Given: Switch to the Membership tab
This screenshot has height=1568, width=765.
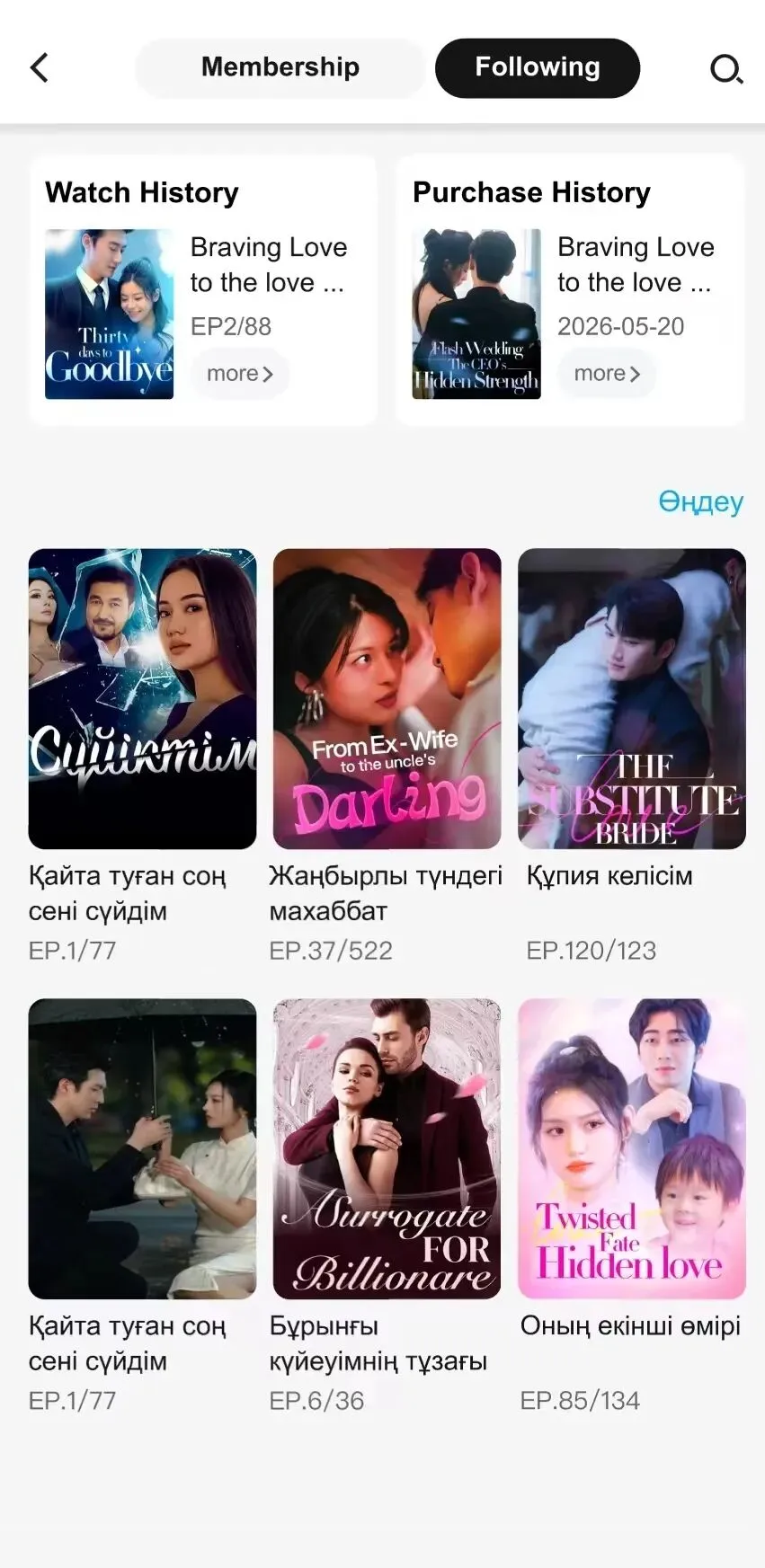Looking at the screenshot, I should (280, 67).
